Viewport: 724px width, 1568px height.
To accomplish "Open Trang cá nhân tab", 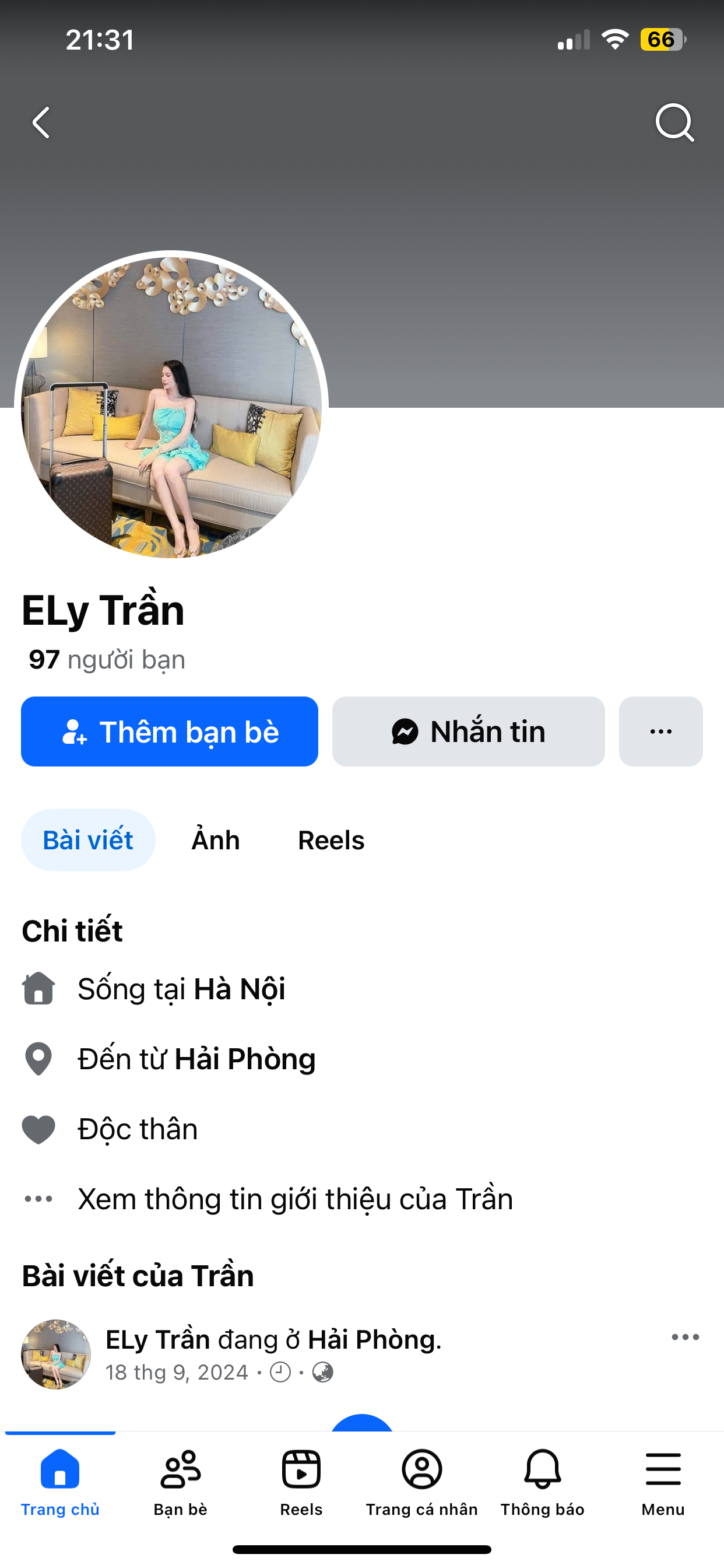I will coord(421,1483).
